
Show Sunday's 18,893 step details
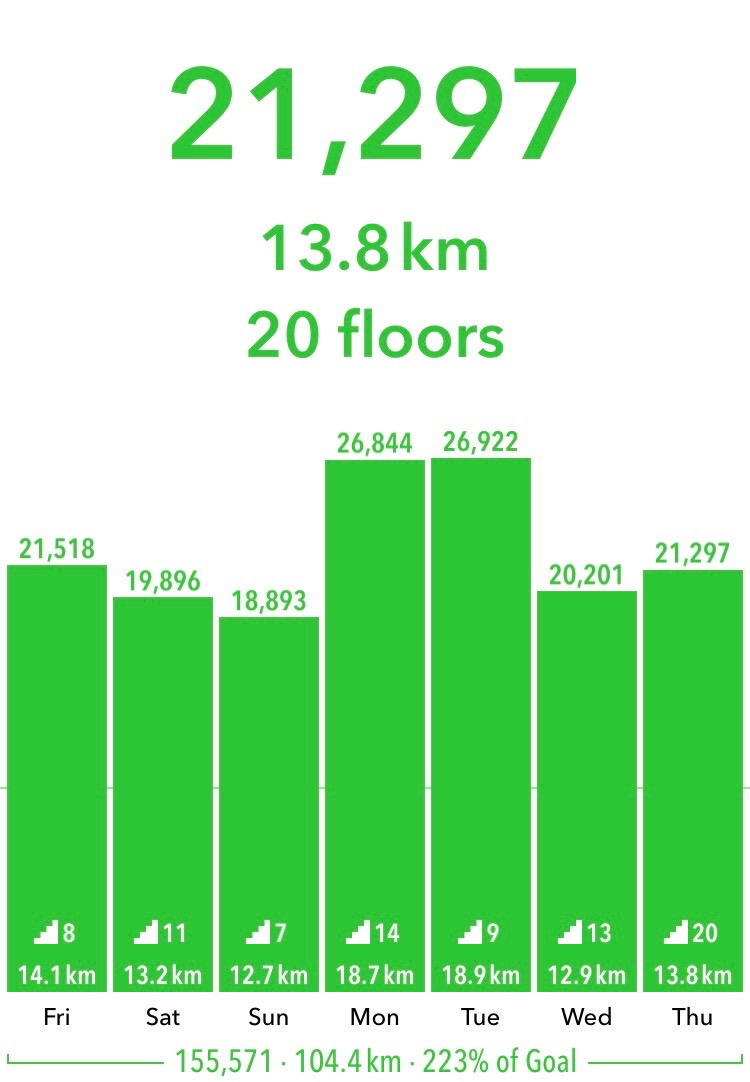(x=269, y=804)
